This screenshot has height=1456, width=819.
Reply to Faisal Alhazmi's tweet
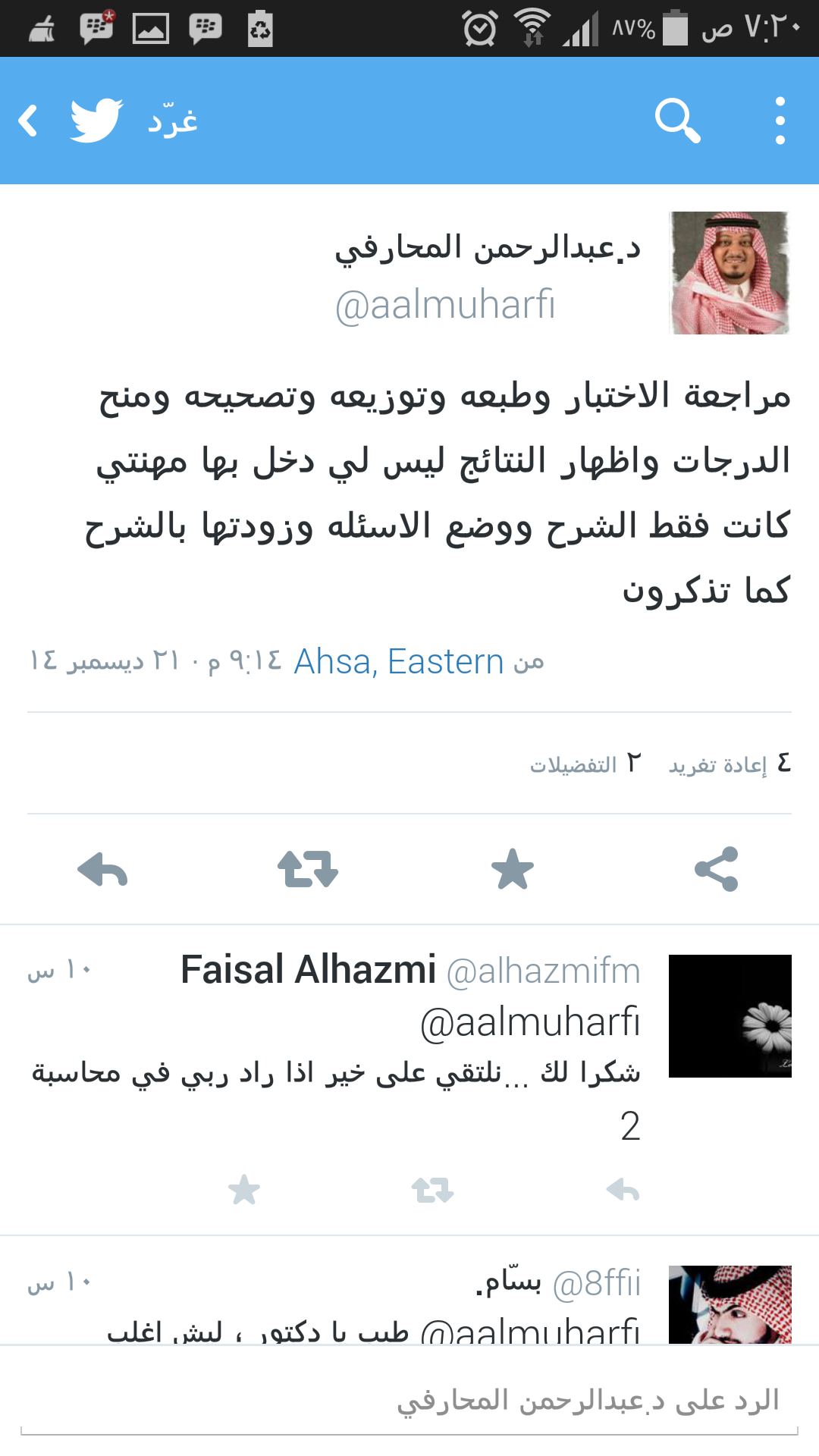[x=623, y=1190]
